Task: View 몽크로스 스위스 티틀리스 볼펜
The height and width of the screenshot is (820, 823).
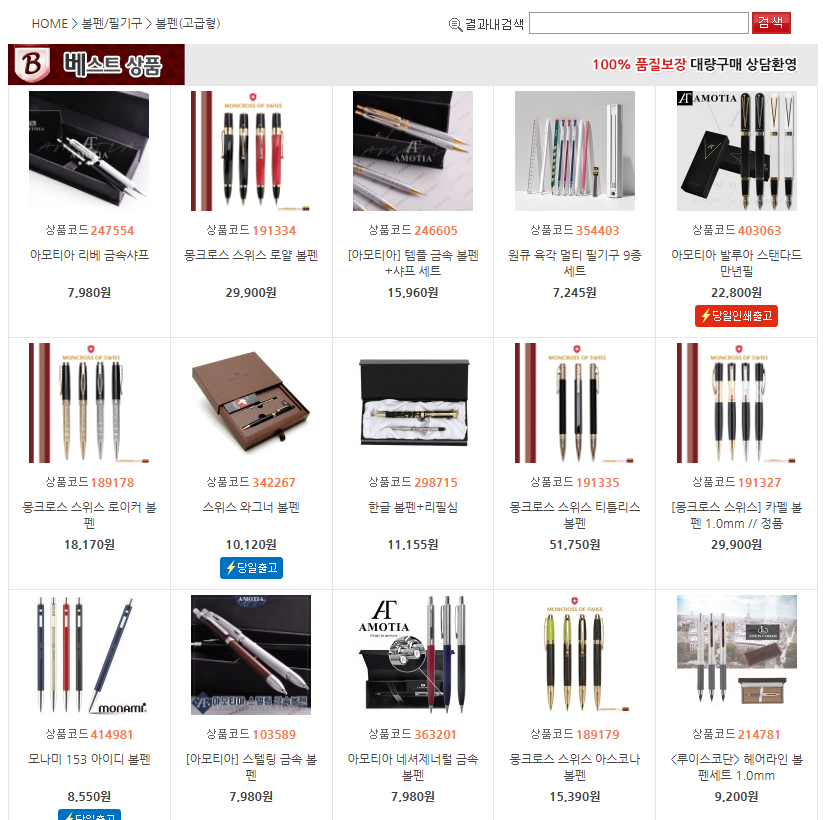Action: 575,514
